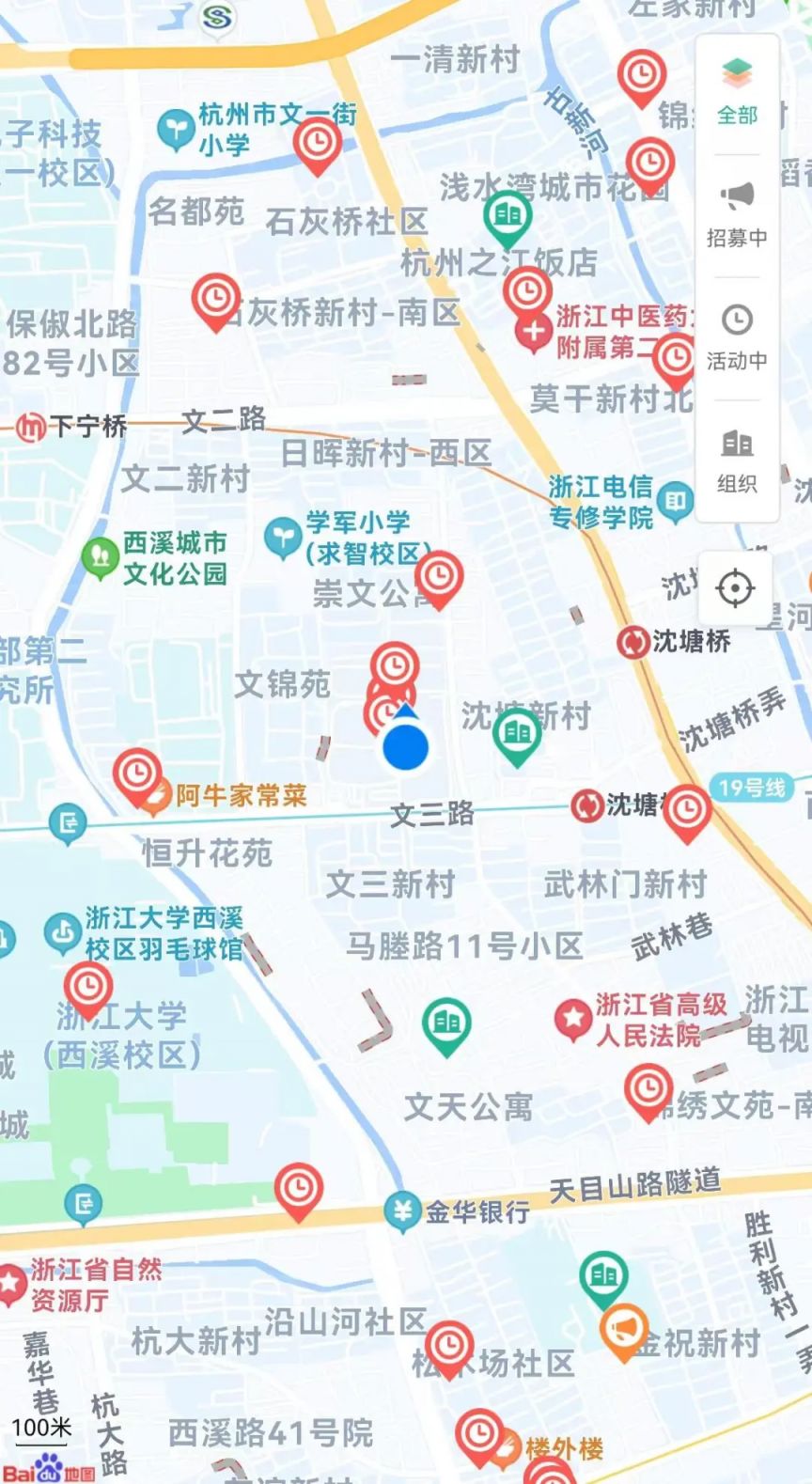Select the 全部 filter
Viewport: 812px width, 1484px height.
click(x=737, y=93)
